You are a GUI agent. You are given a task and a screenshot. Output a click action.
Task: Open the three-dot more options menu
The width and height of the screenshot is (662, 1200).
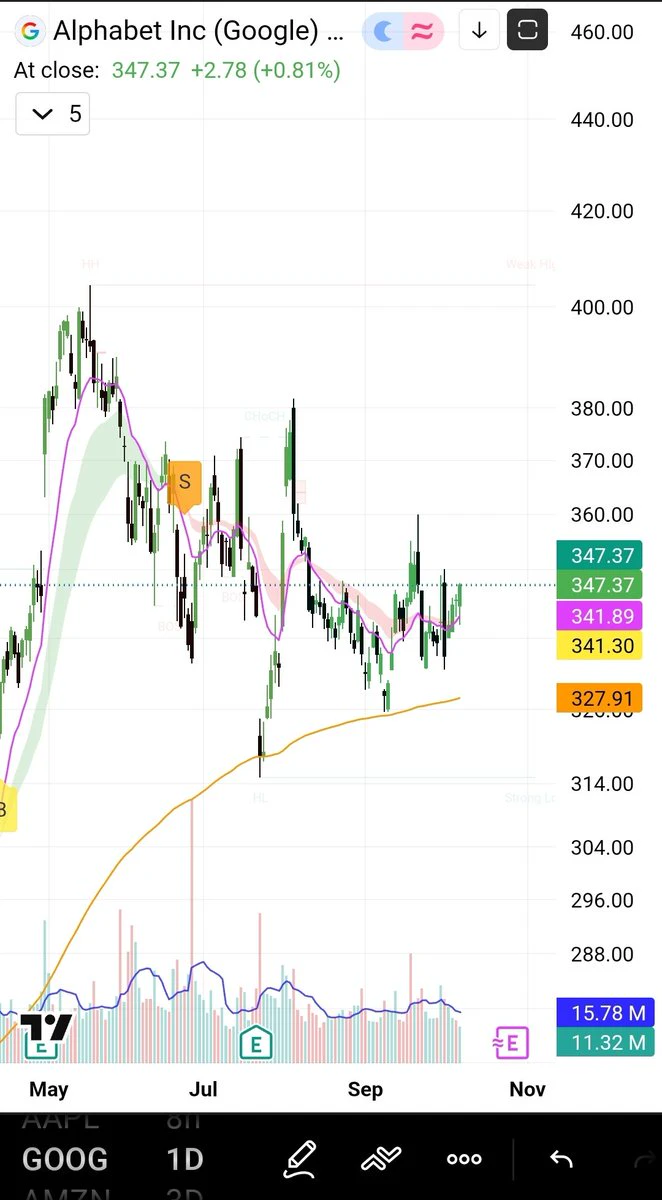464,1159
